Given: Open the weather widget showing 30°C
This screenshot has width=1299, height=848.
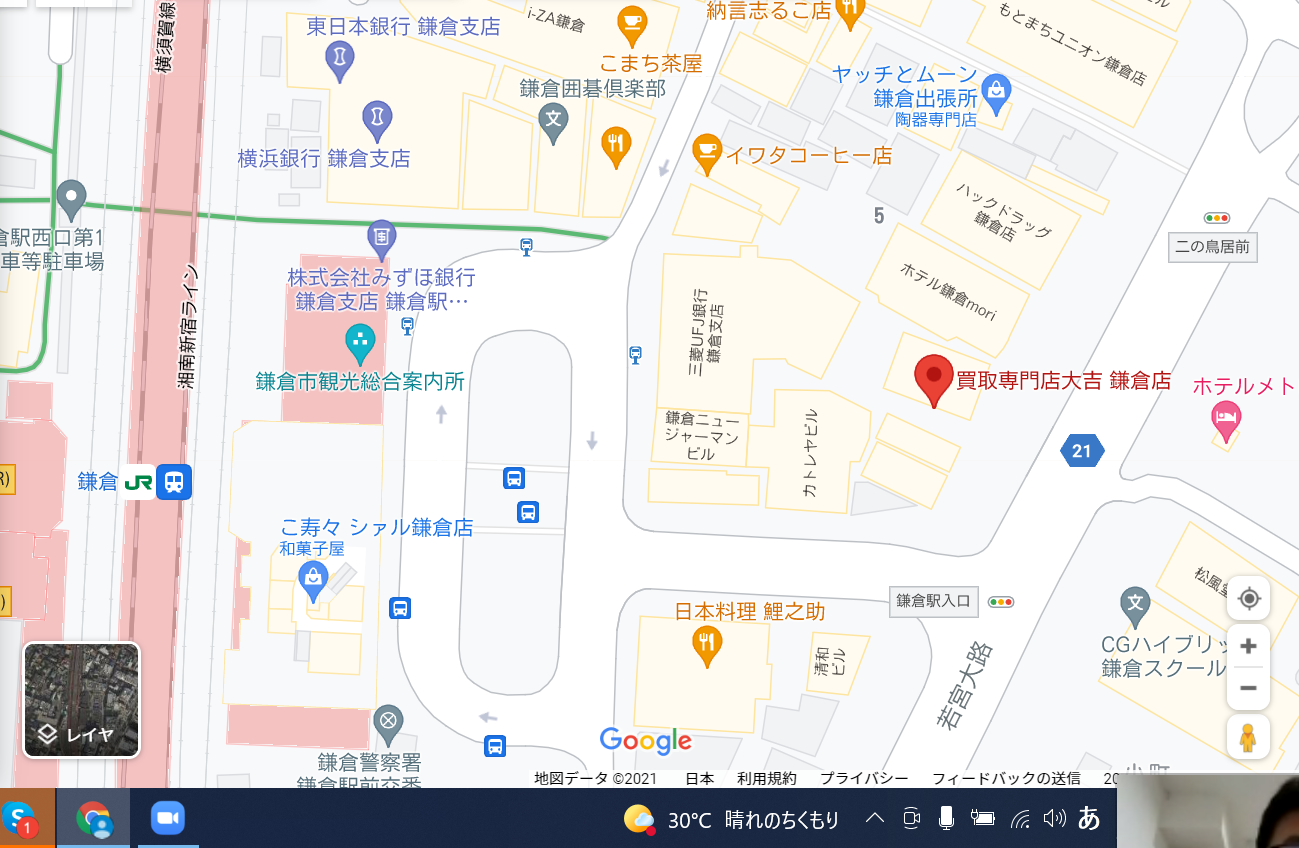Looking at the screenshot, I should pyautogui.click(x=731, y=820).
